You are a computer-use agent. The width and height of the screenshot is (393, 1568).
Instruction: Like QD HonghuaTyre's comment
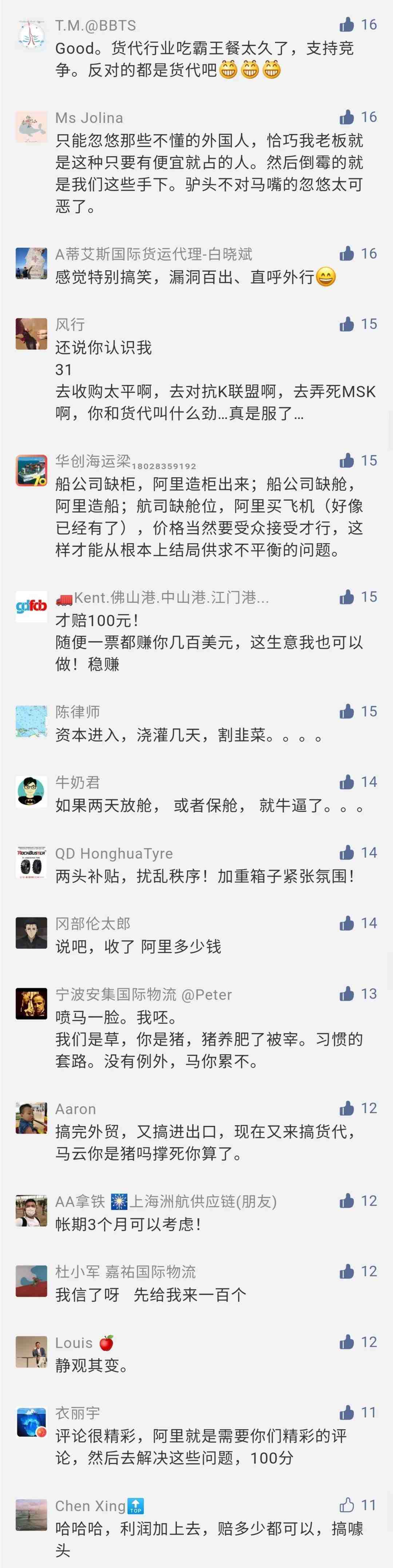[x=347, y=853]
